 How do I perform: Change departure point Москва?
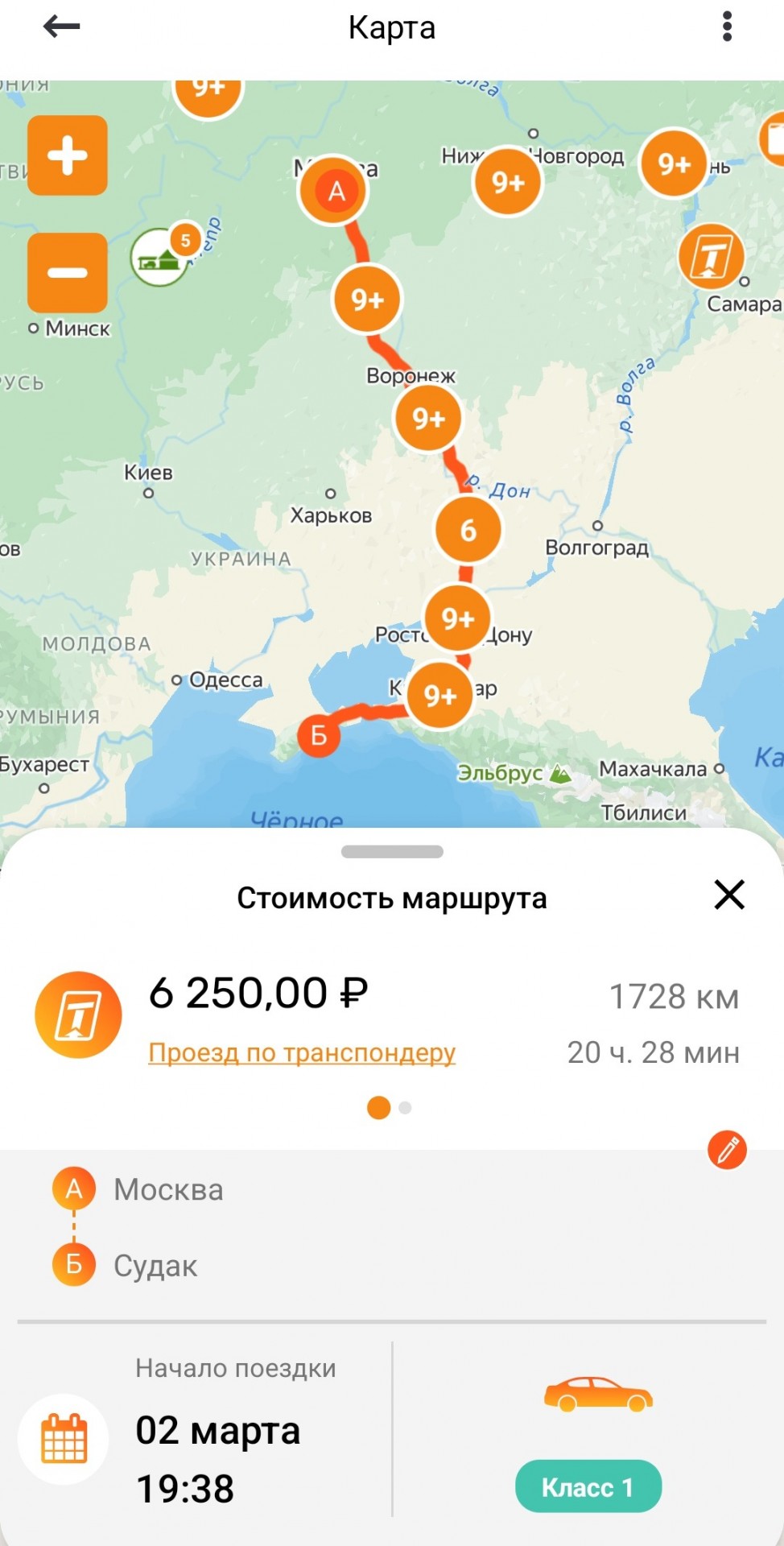point(168,1189)
